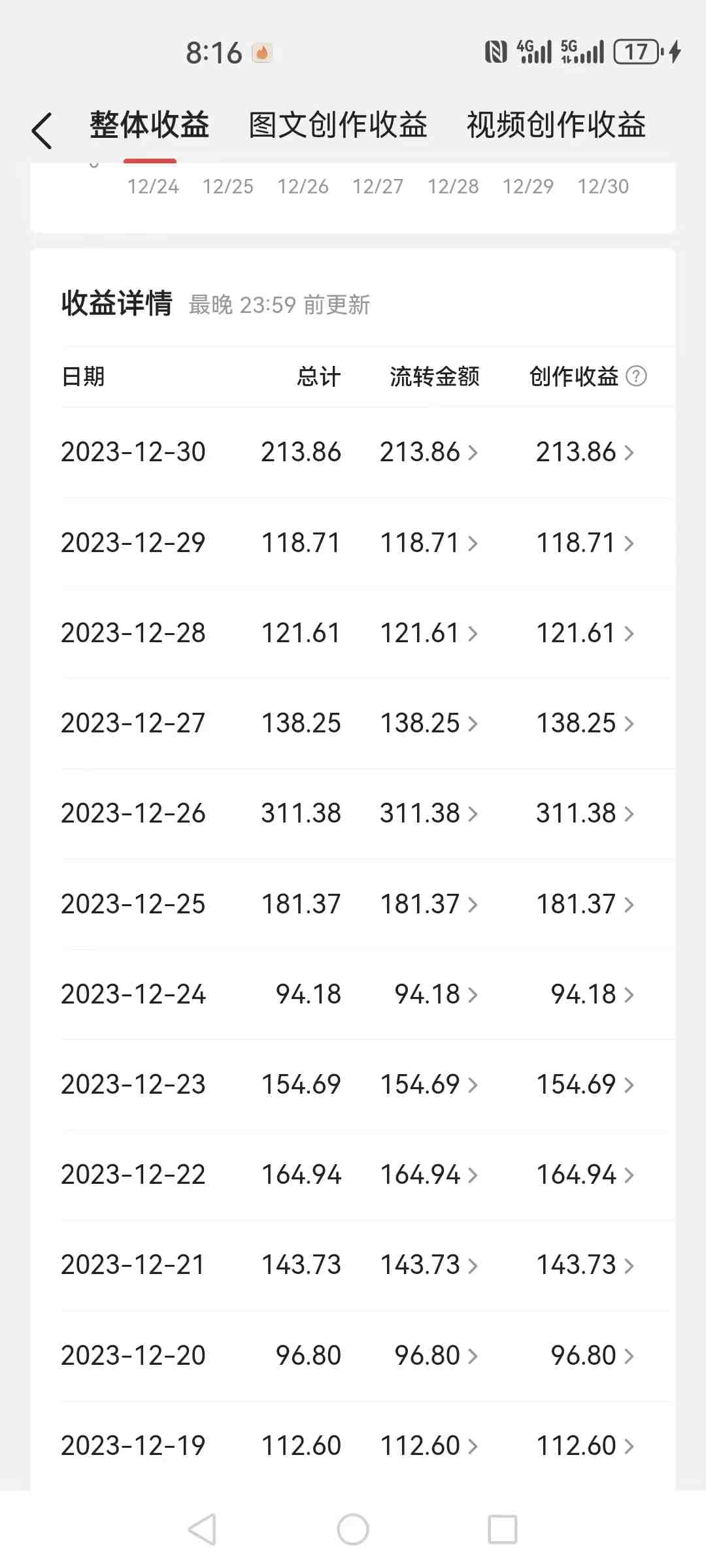This screenshot has width=706, height=1568.
Task: Go back using the top-left arrow
Action: click(42, 131)
